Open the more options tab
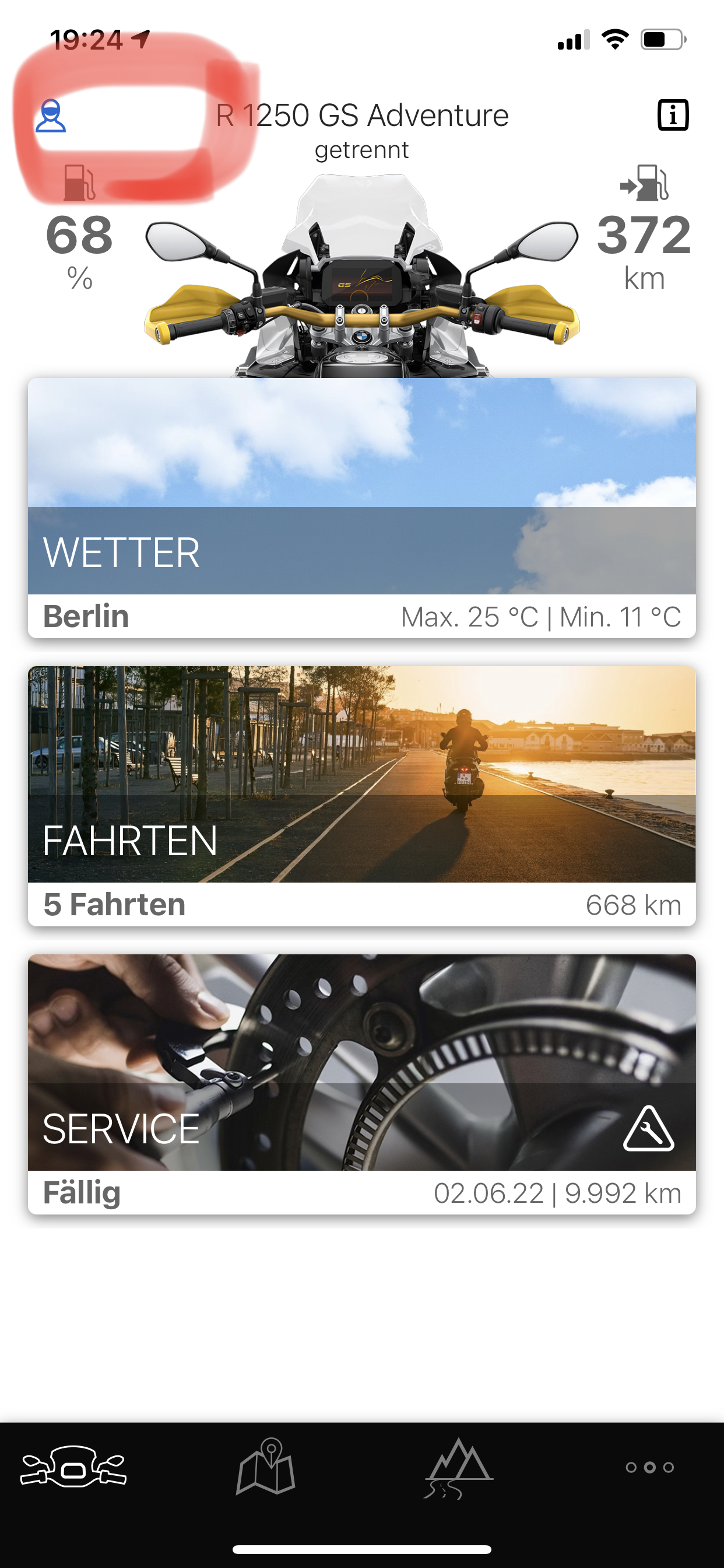 (x=649, y=1467)
